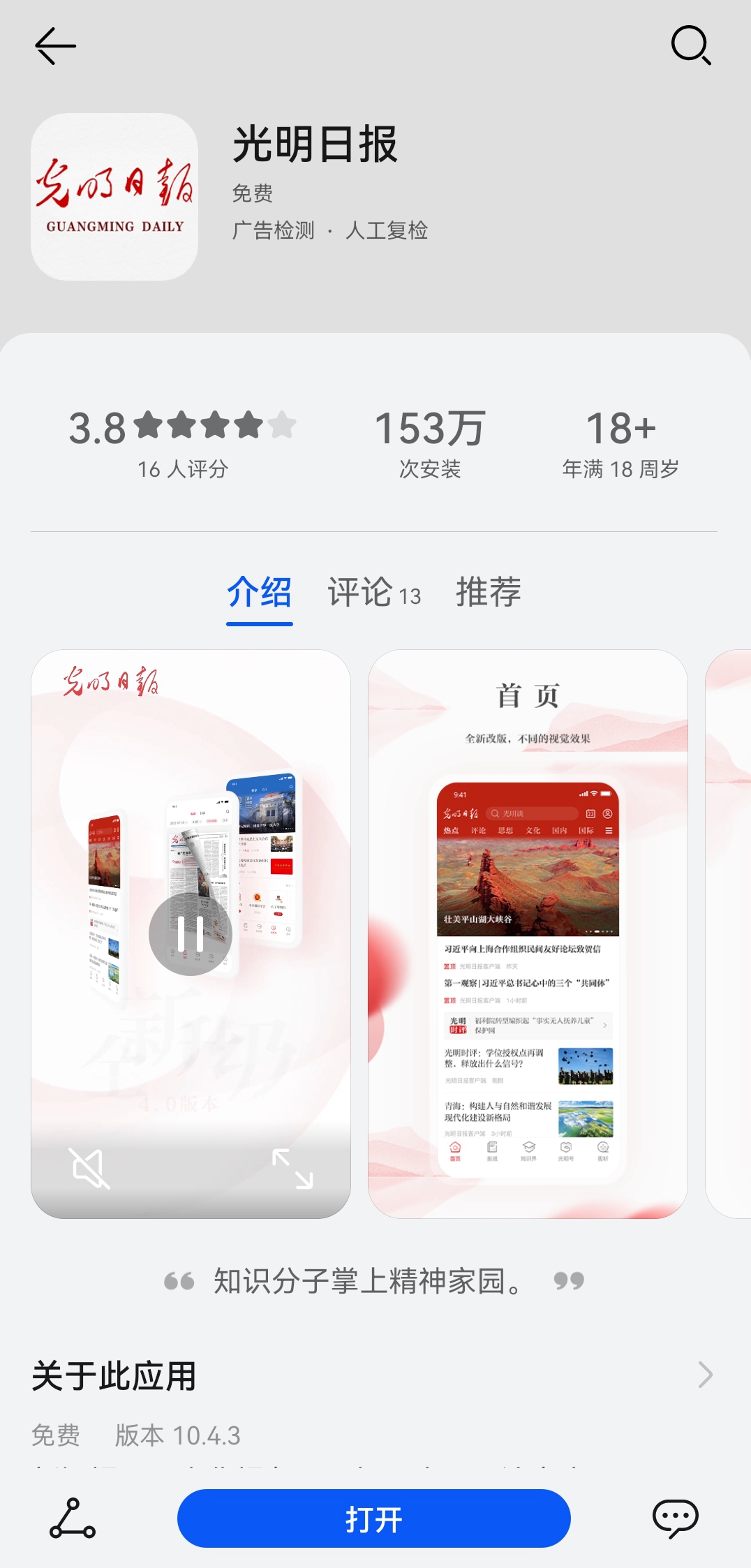Switch to the 推荐 tab
The image size is (751, 1568).
pyautogui.click(x=489, y=593)
